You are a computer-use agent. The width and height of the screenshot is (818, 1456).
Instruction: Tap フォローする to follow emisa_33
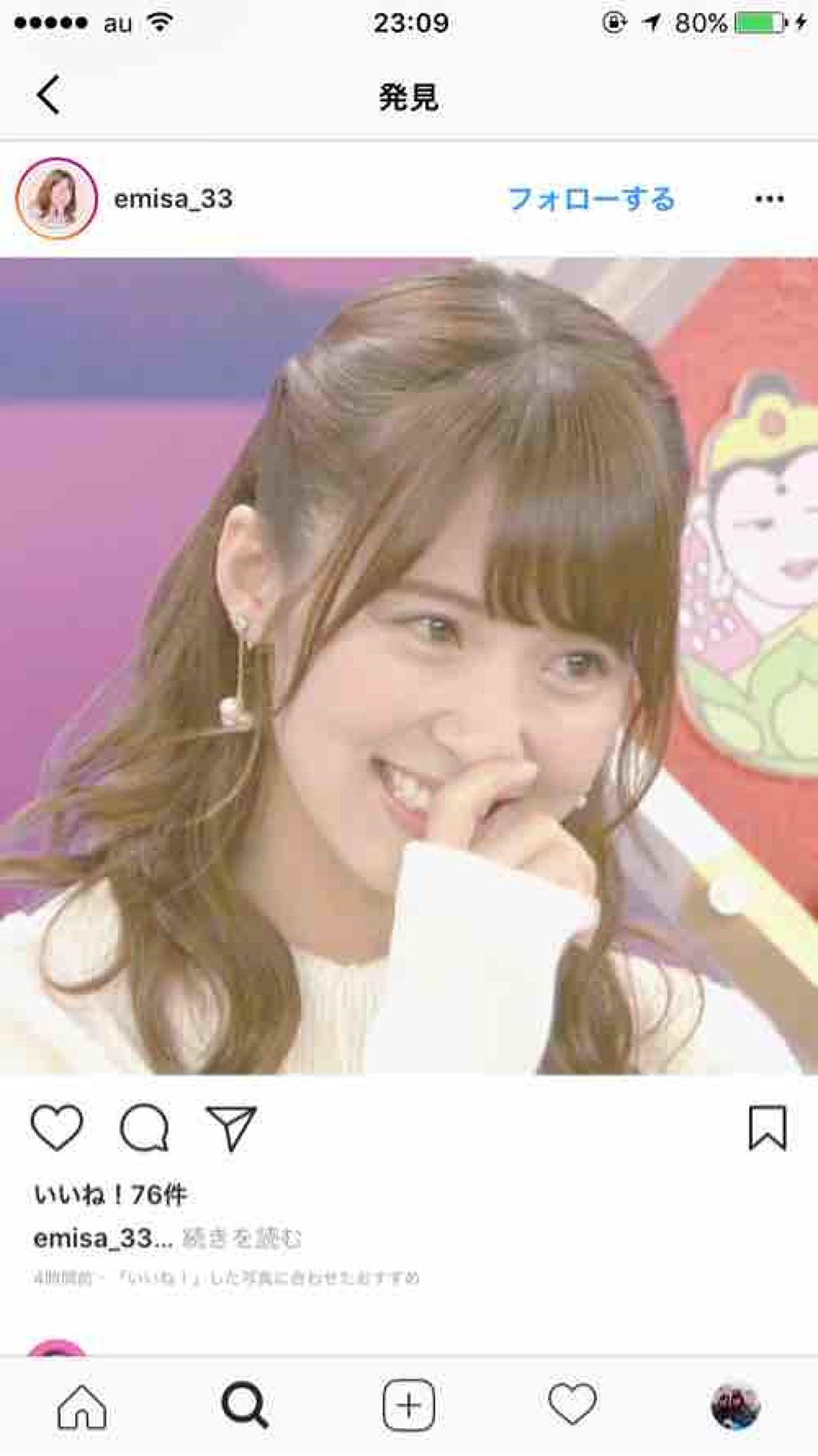tap(591, 198)
